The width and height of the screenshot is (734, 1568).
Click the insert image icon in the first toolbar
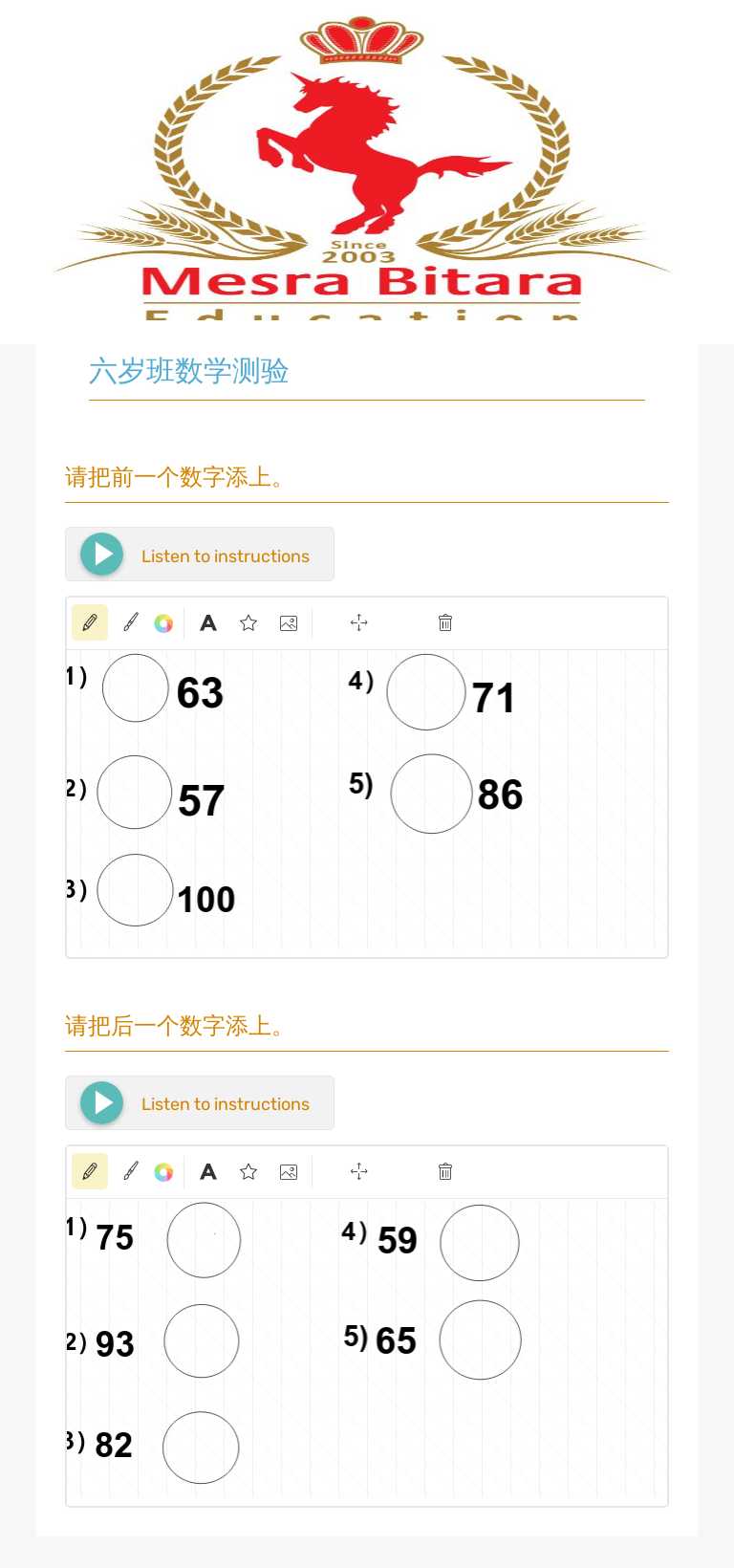tap(288, 622)
